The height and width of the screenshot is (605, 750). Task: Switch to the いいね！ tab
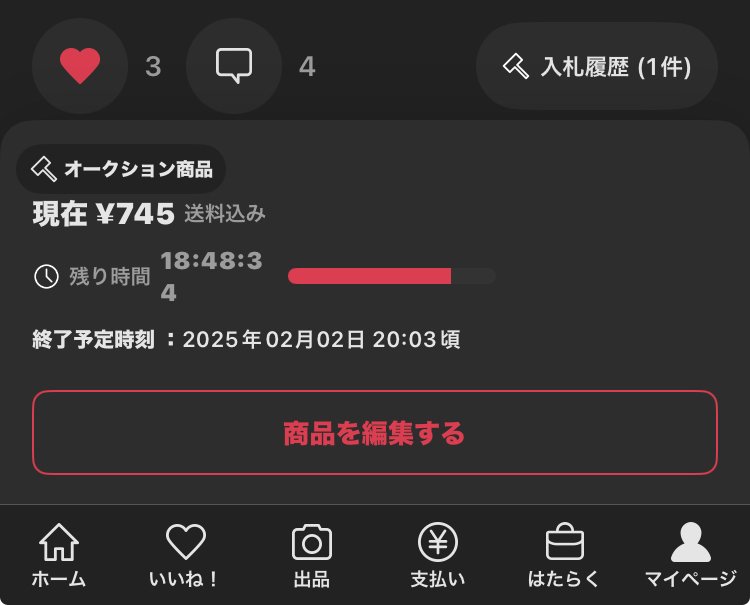(x=185, y=556)
